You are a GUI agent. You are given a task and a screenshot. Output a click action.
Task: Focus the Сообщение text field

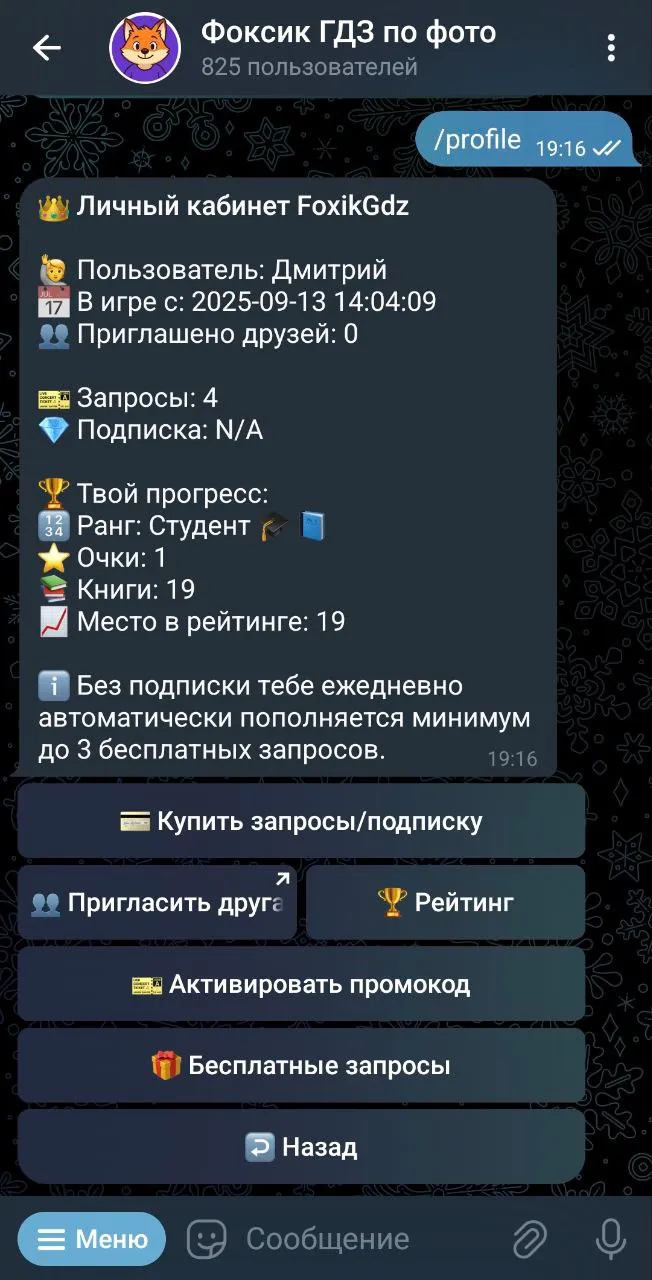[360, 1240]
